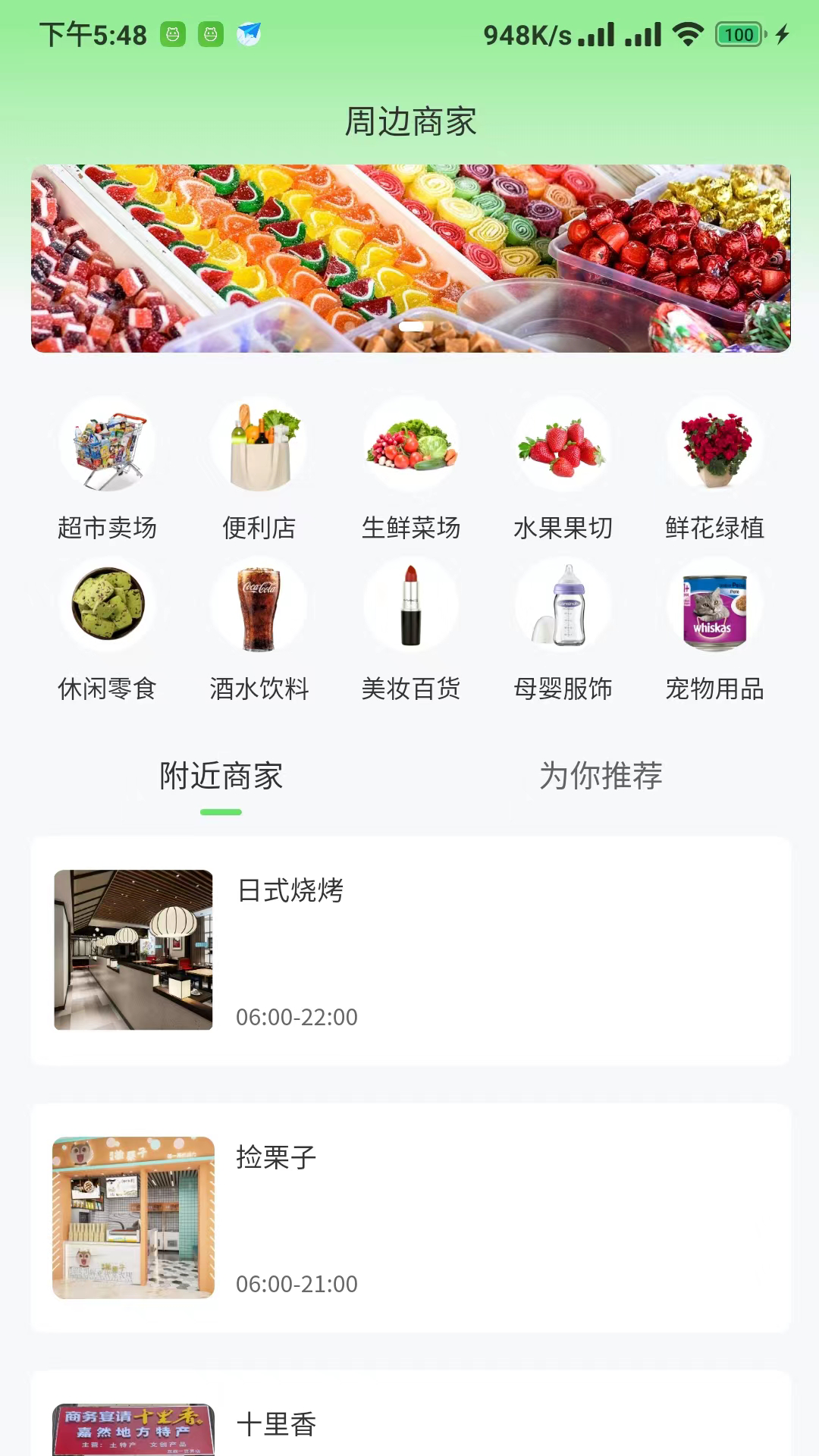This screenshot has width=819, height=1456.
Task: View the 捡栗子 storefront photo
Action: point(133,1217)
